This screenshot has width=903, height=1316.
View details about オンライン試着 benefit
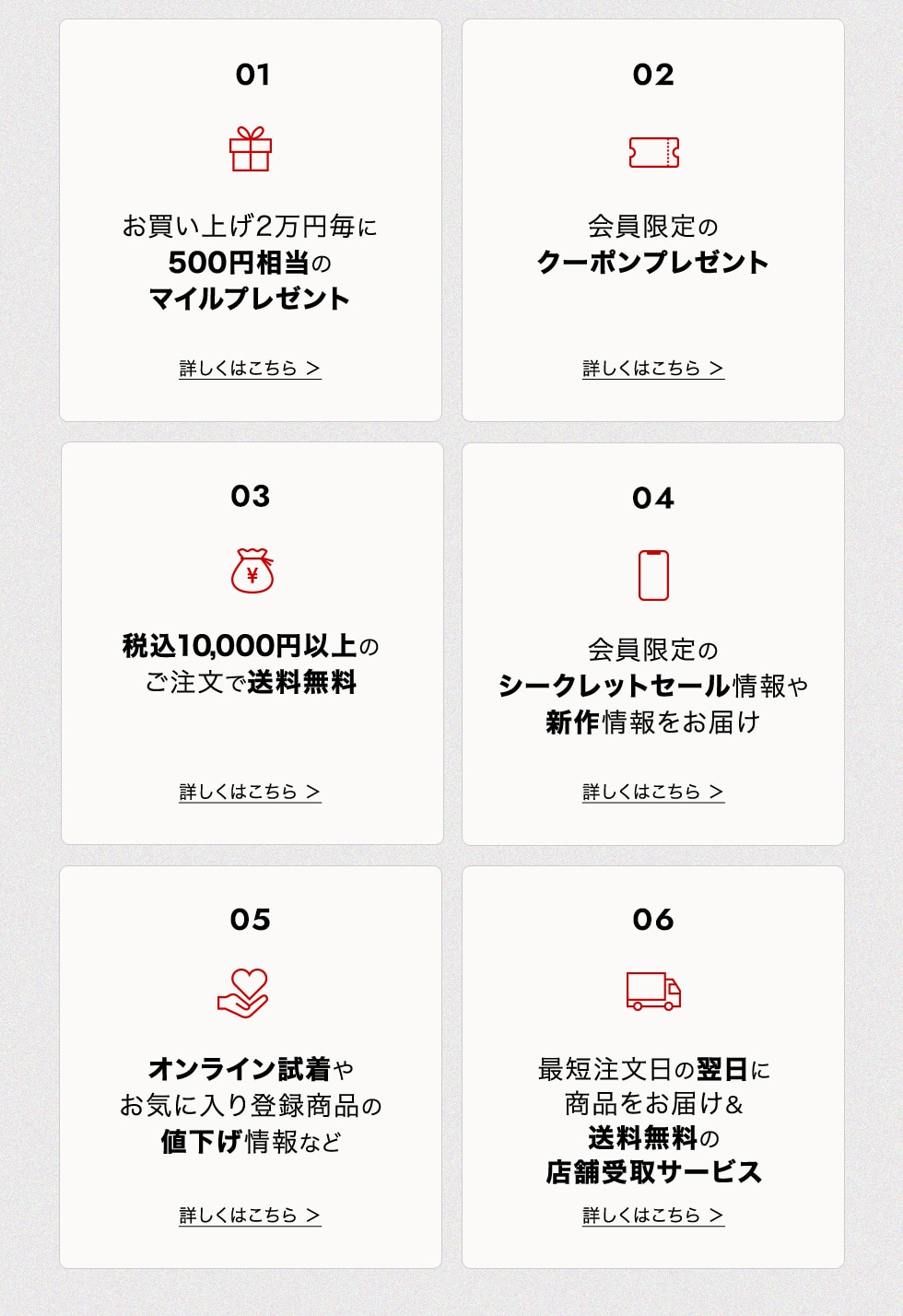250,1216
